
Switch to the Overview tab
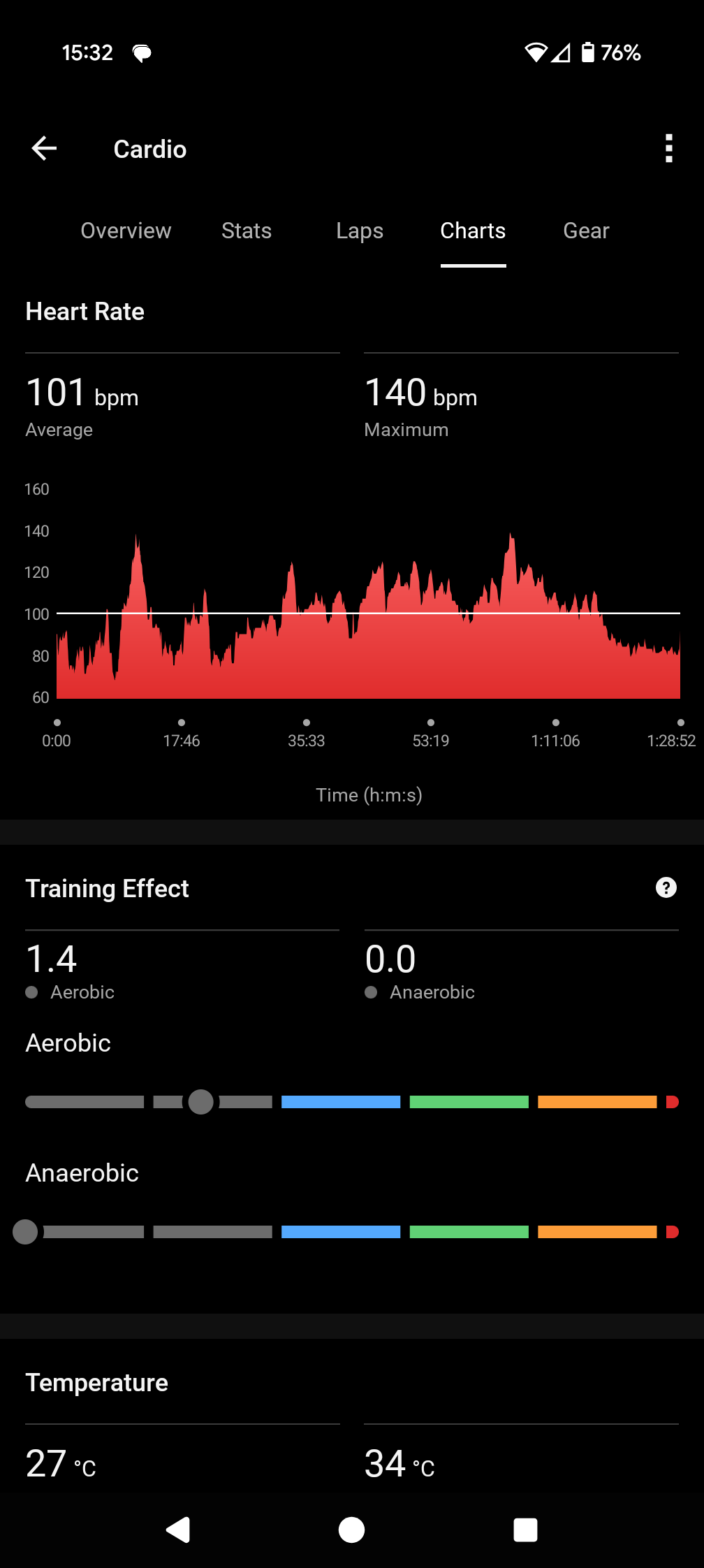pos(126,231)
